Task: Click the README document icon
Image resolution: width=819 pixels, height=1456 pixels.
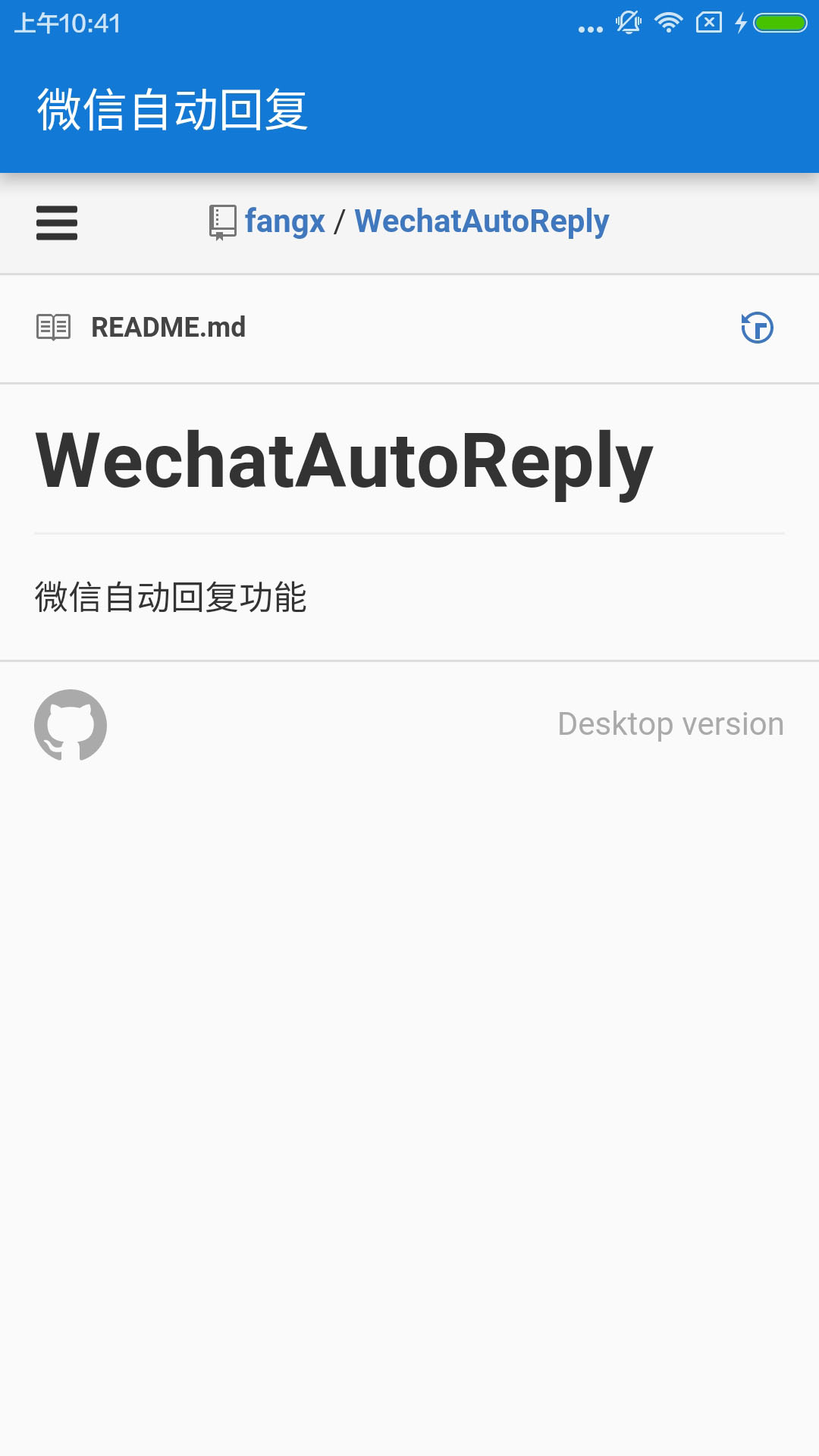Action: point(53,327)
